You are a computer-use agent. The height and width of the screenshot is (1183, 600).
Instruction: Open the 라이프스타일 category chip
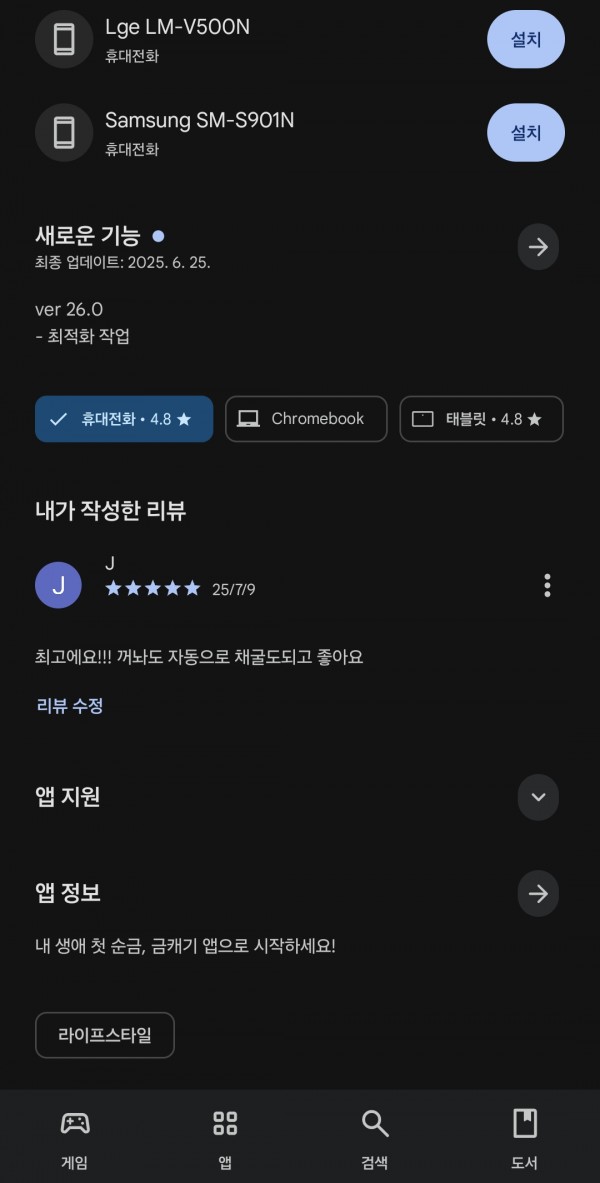coord(105,1035)
